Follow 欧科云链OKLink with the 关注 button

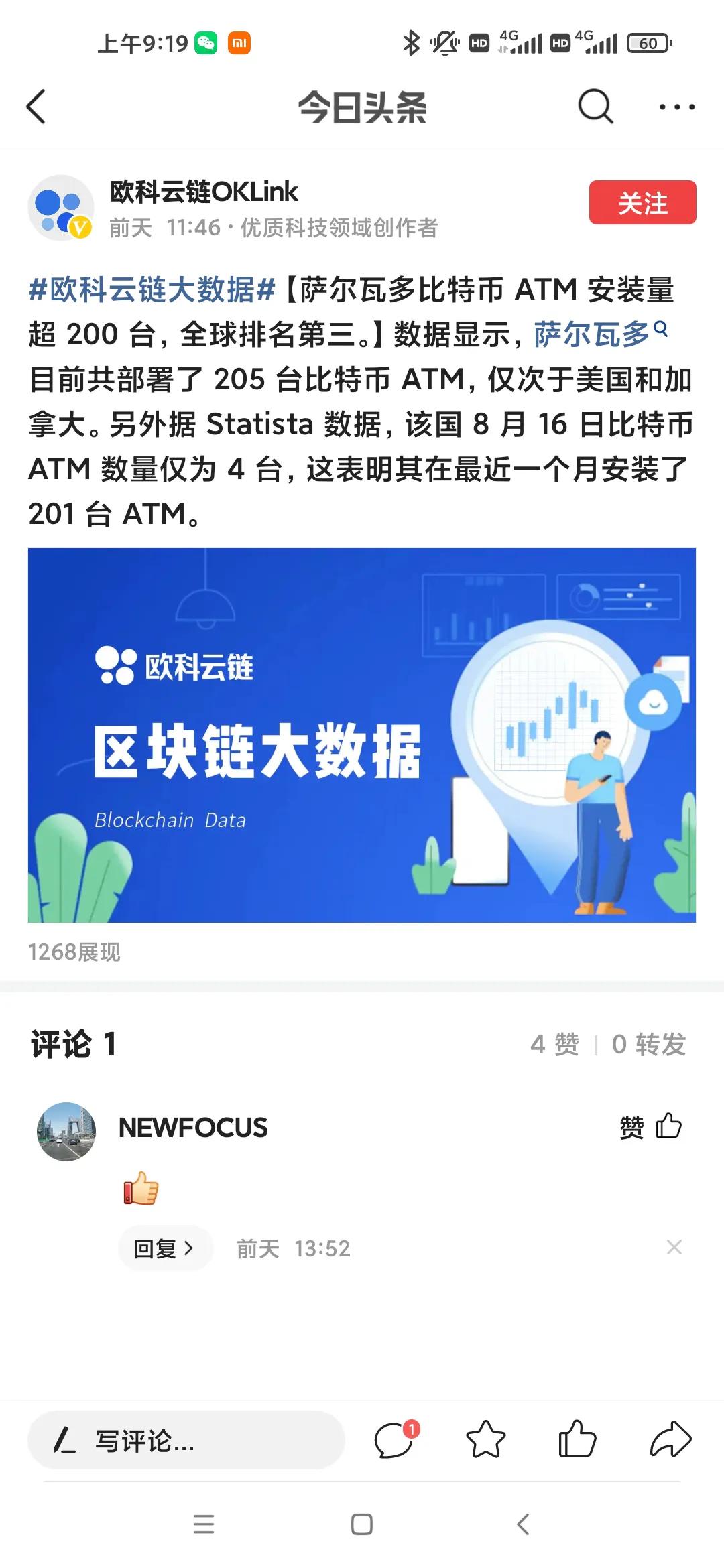(642, 202)
